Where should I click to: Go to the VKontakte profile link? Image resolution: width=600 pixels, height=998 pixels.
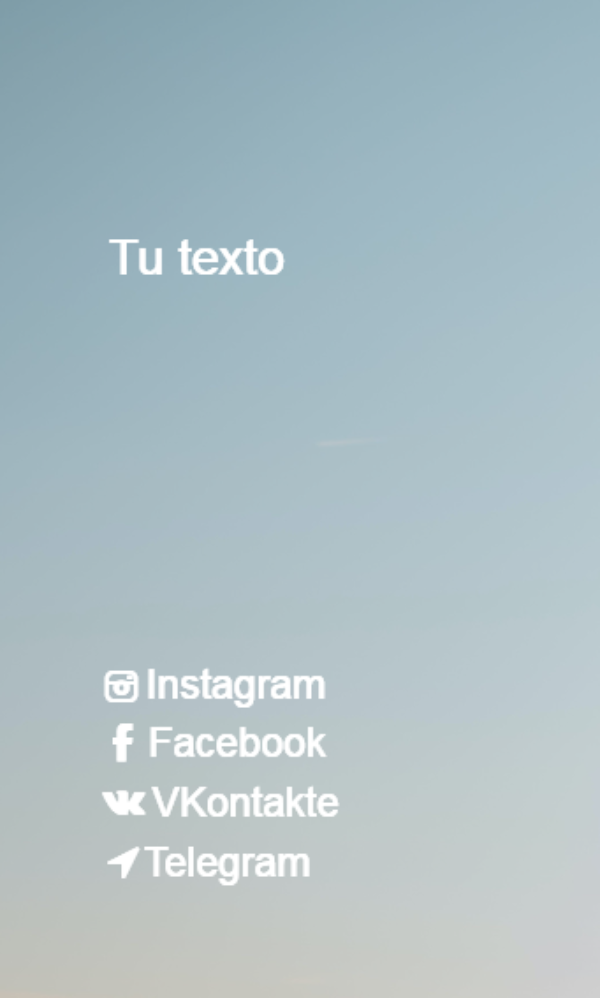tap(220, 802)
